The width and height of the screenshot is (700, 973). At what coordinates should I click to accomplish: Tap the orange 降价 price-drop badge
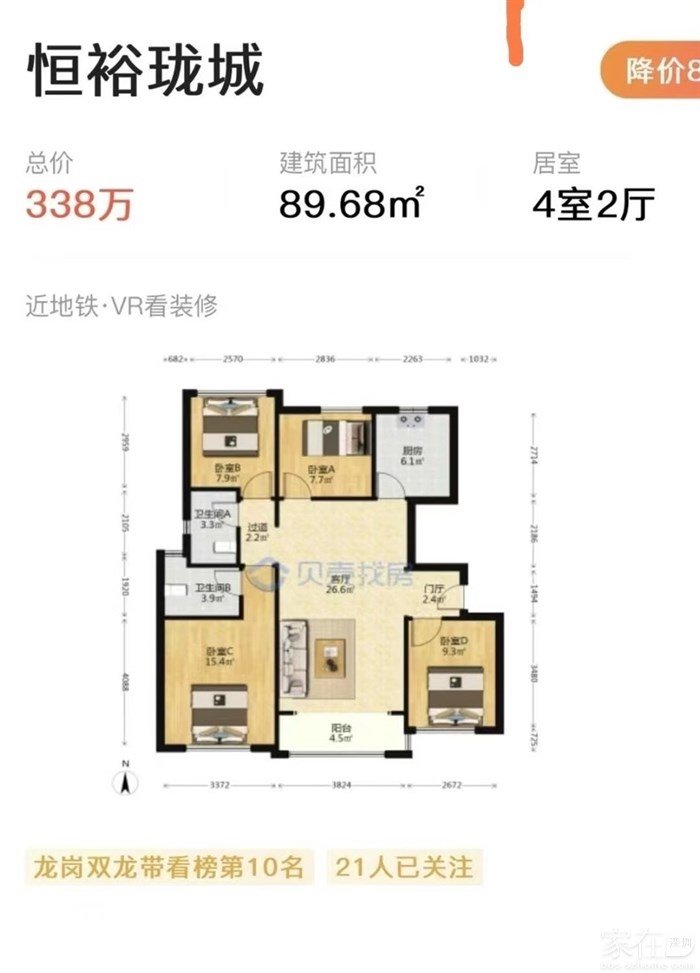point(654,70)
